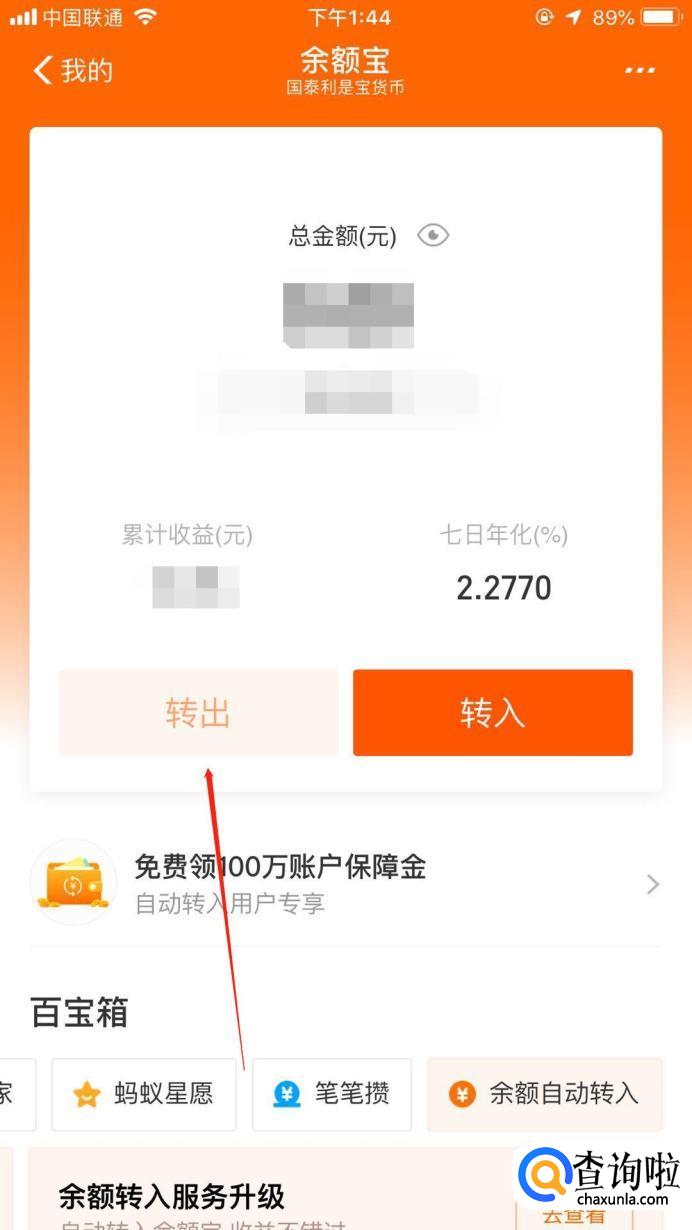Open 蚂蚁星愿 in the toolbox
The height and width of the screenshot is (1230, 692).
coord(144,1094)
